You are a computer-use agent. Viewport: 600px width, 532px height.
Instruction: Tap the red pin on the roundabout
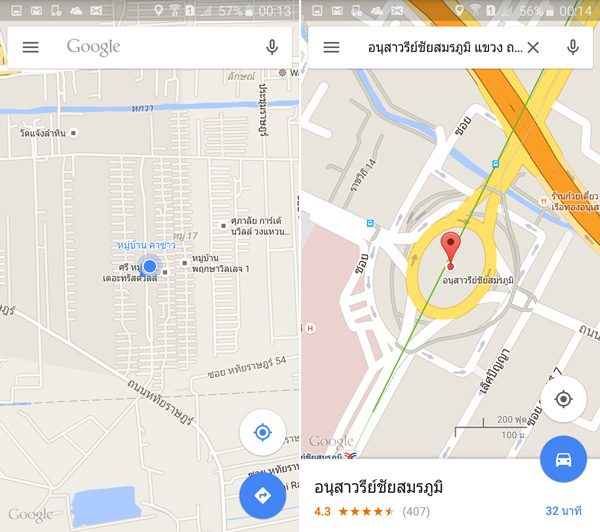click(x=450, y=247)
